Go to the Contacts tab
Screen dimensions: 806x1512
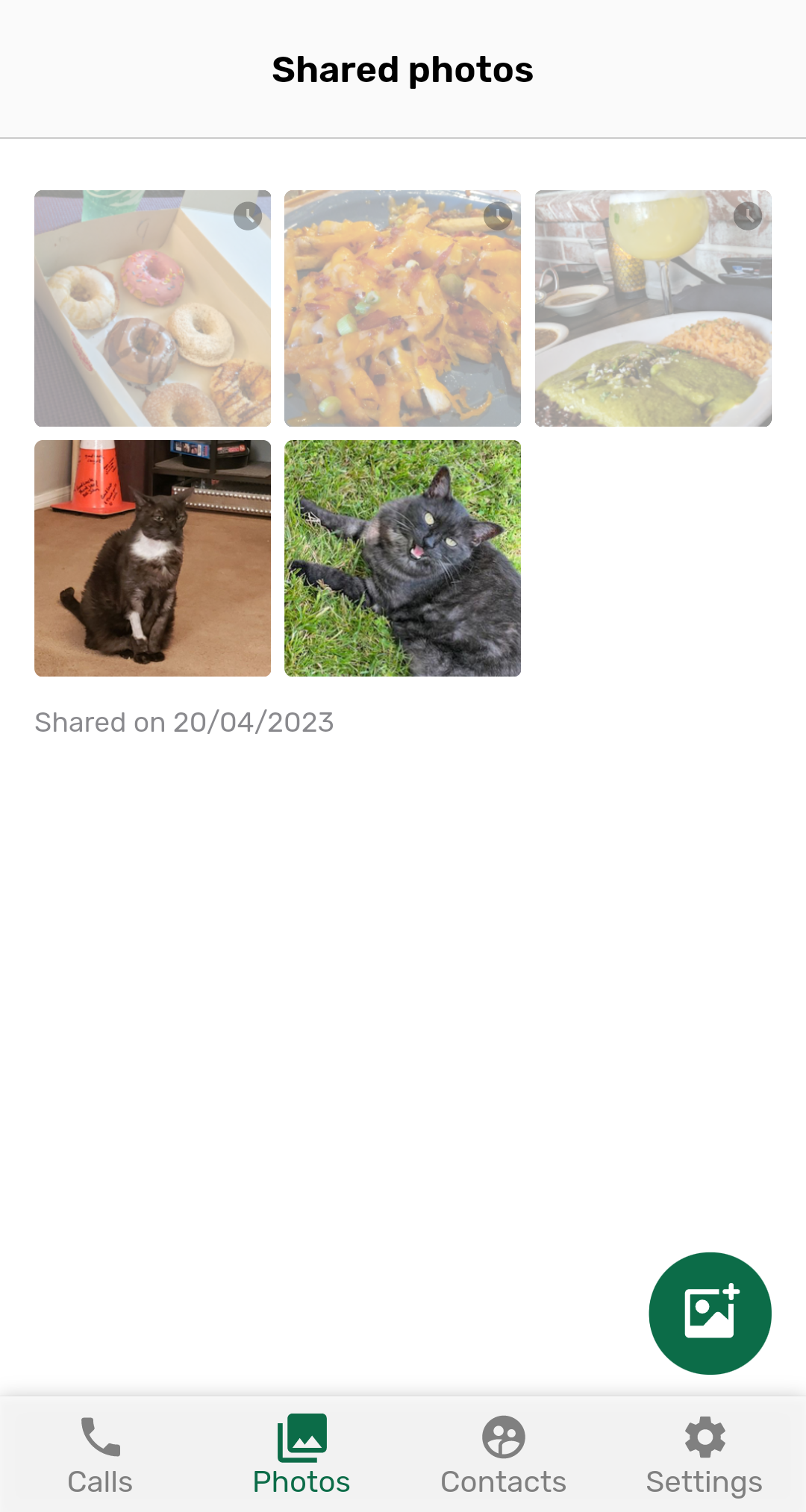[x=503, y=1455]
